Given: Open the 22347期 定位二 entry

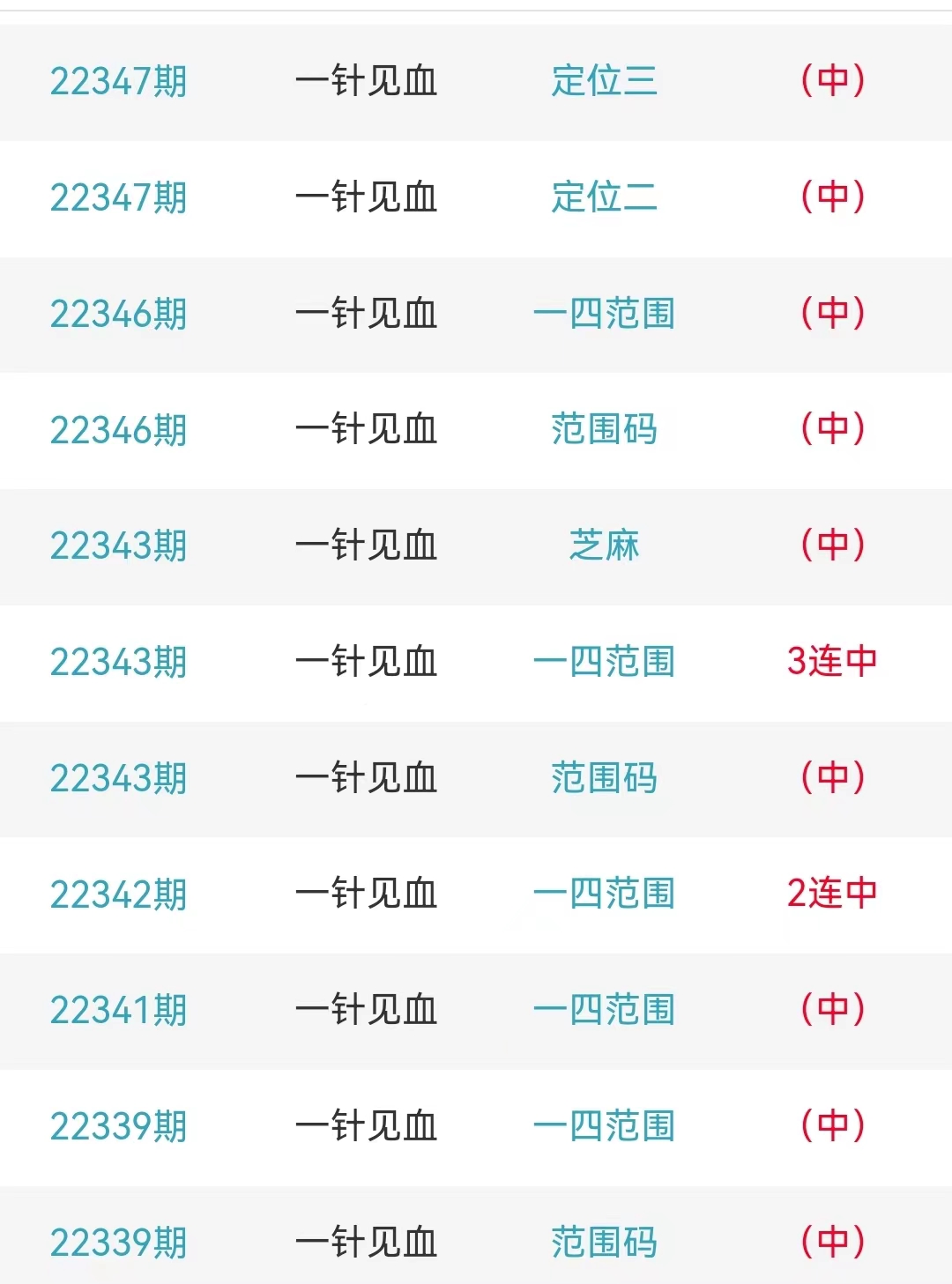Looking at the screenshot, I should tap(604, 197).
